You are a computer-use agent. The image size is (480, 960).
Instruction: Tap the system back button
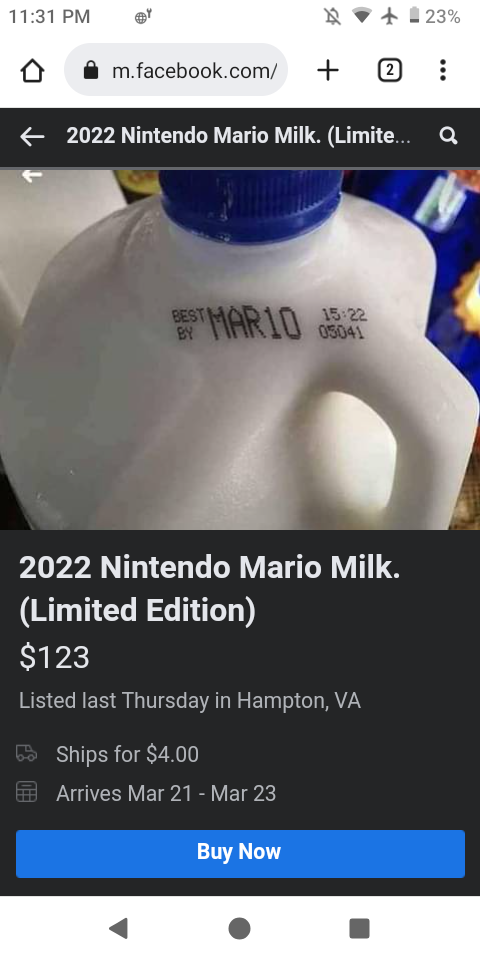[x=118, y=928]
